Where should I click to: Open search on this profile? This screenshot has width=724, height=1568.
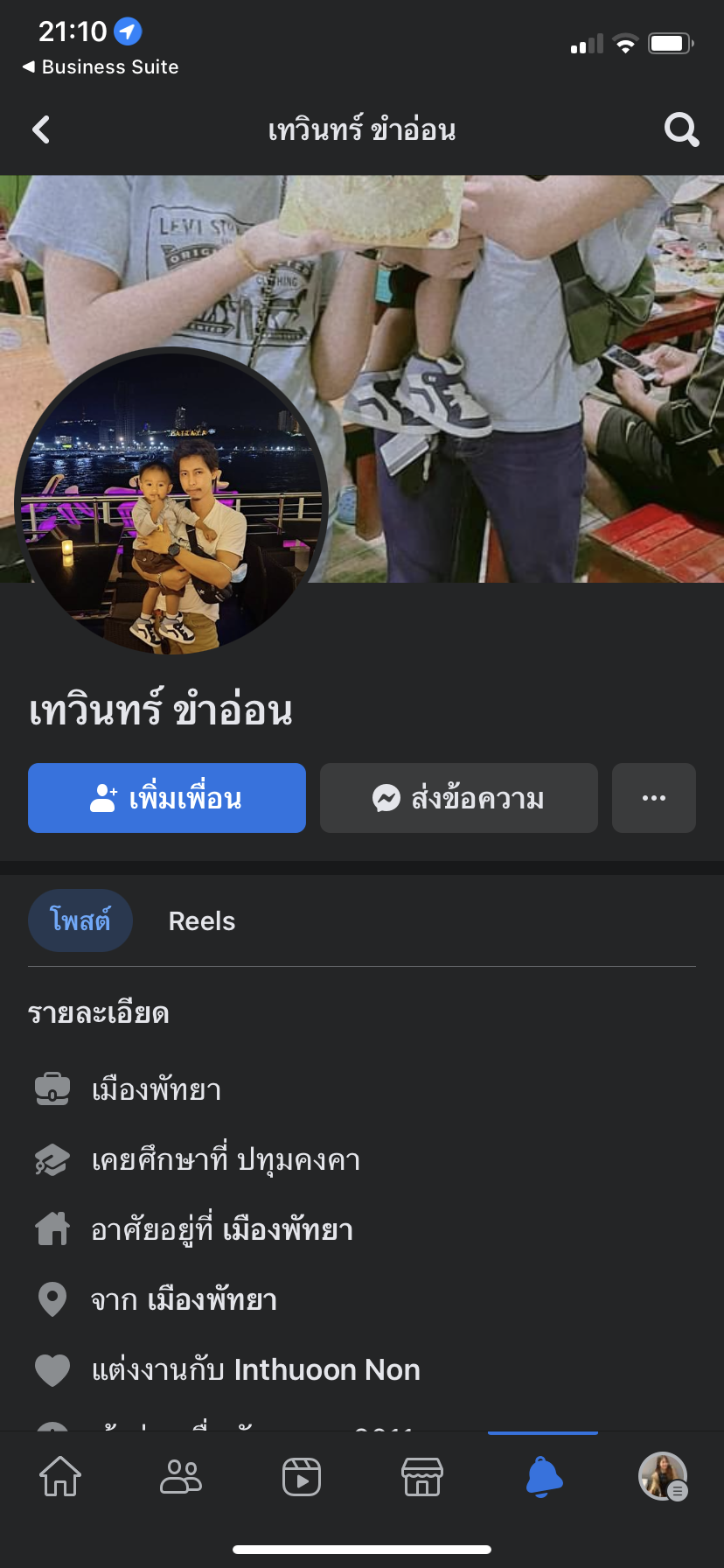click(x=681, y=130)
